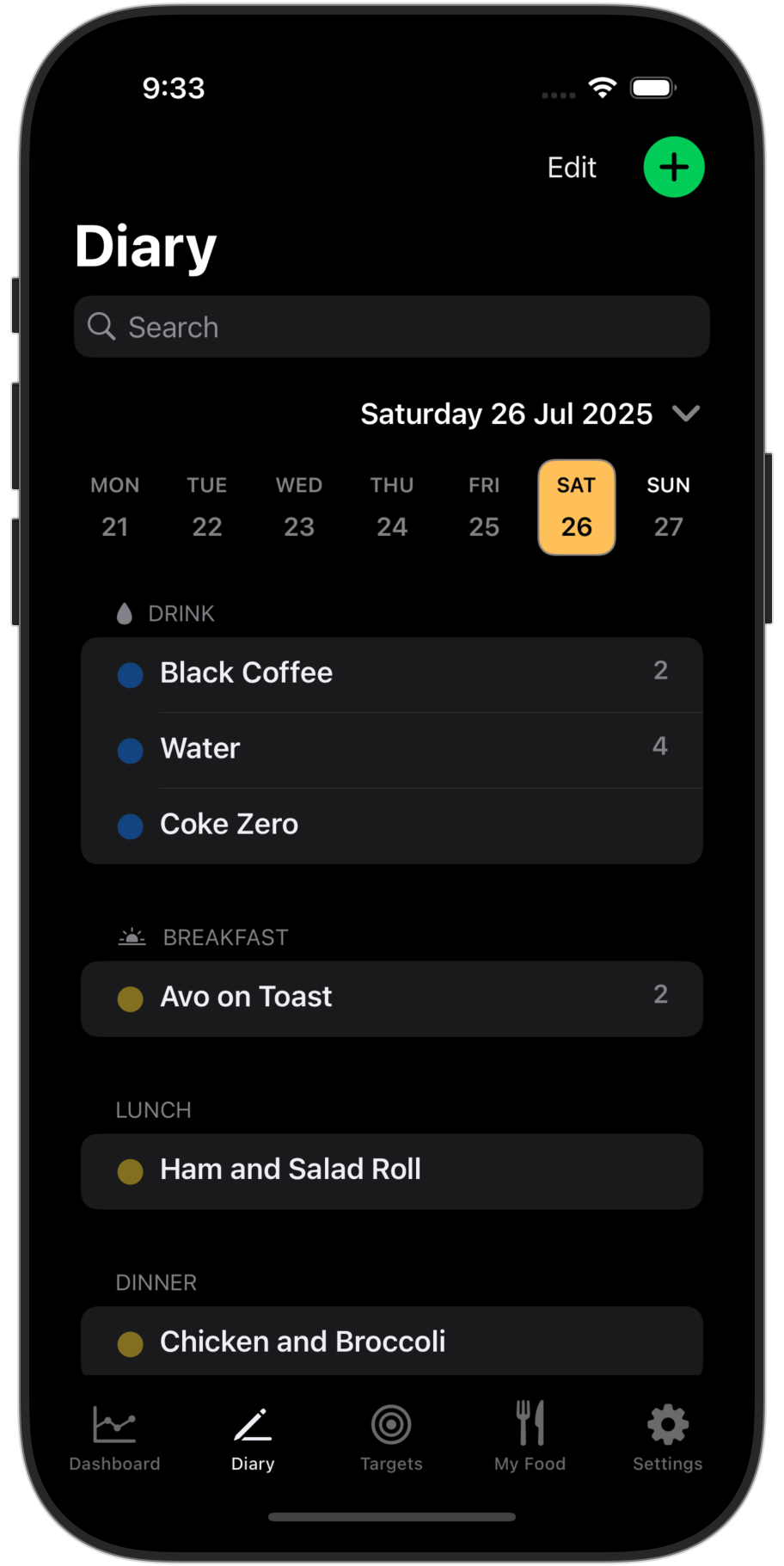Image resolution: width=784 pixels, height=1566 pixels.
Task: Open the Ham and Salad Roll entry
Action: coord(392,1171)
